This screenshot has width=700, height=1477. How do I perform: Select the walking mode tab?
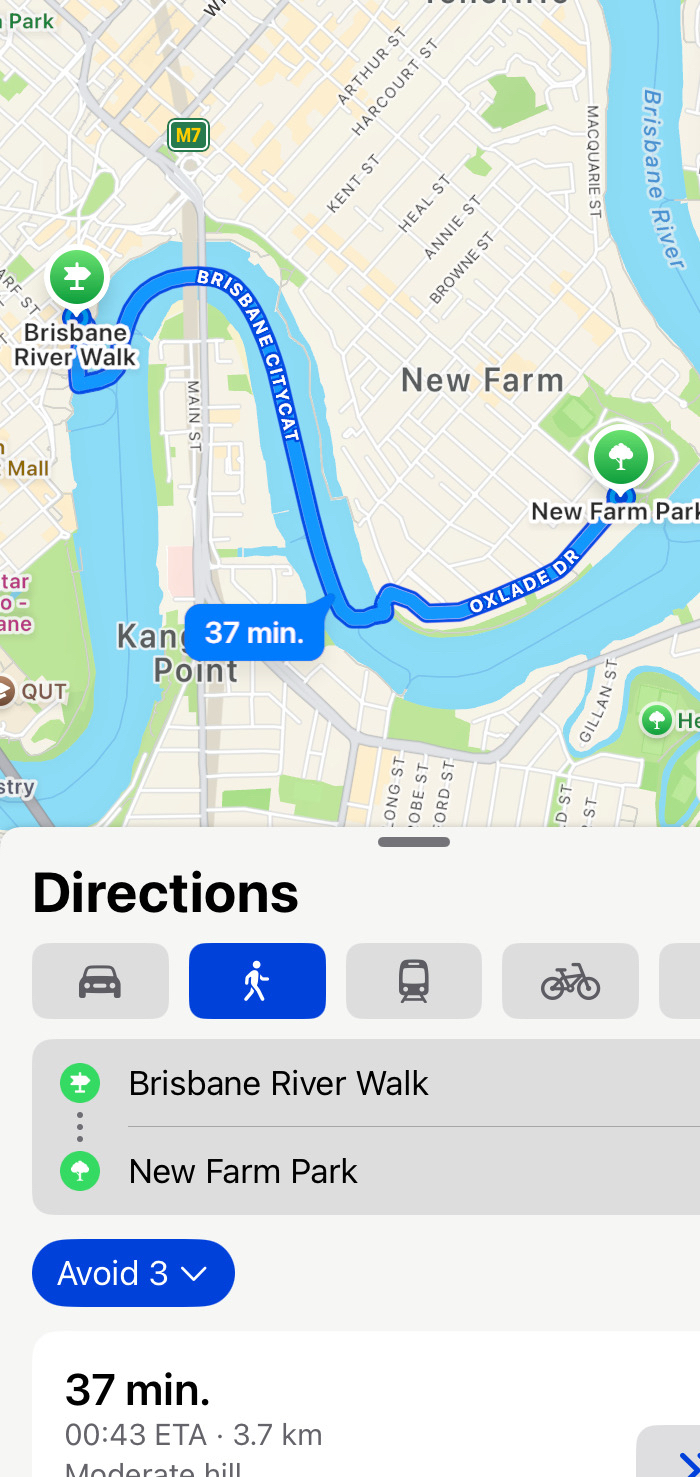coord(257,981)
